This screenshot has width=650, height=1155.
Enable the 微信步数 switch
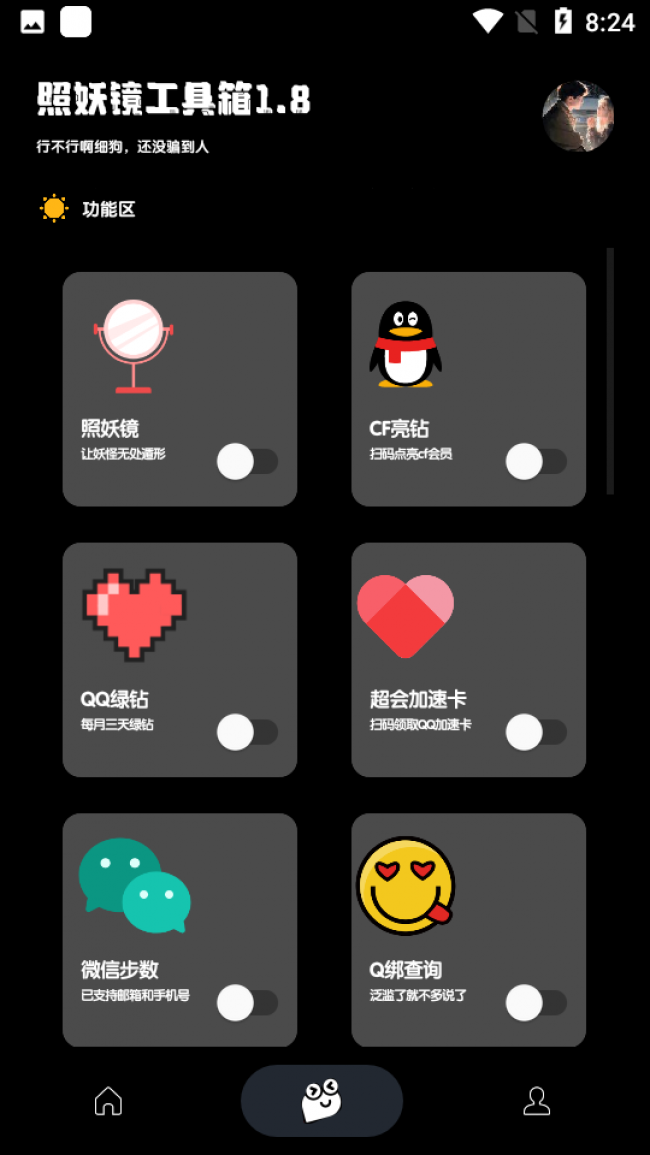point(247,1002)
